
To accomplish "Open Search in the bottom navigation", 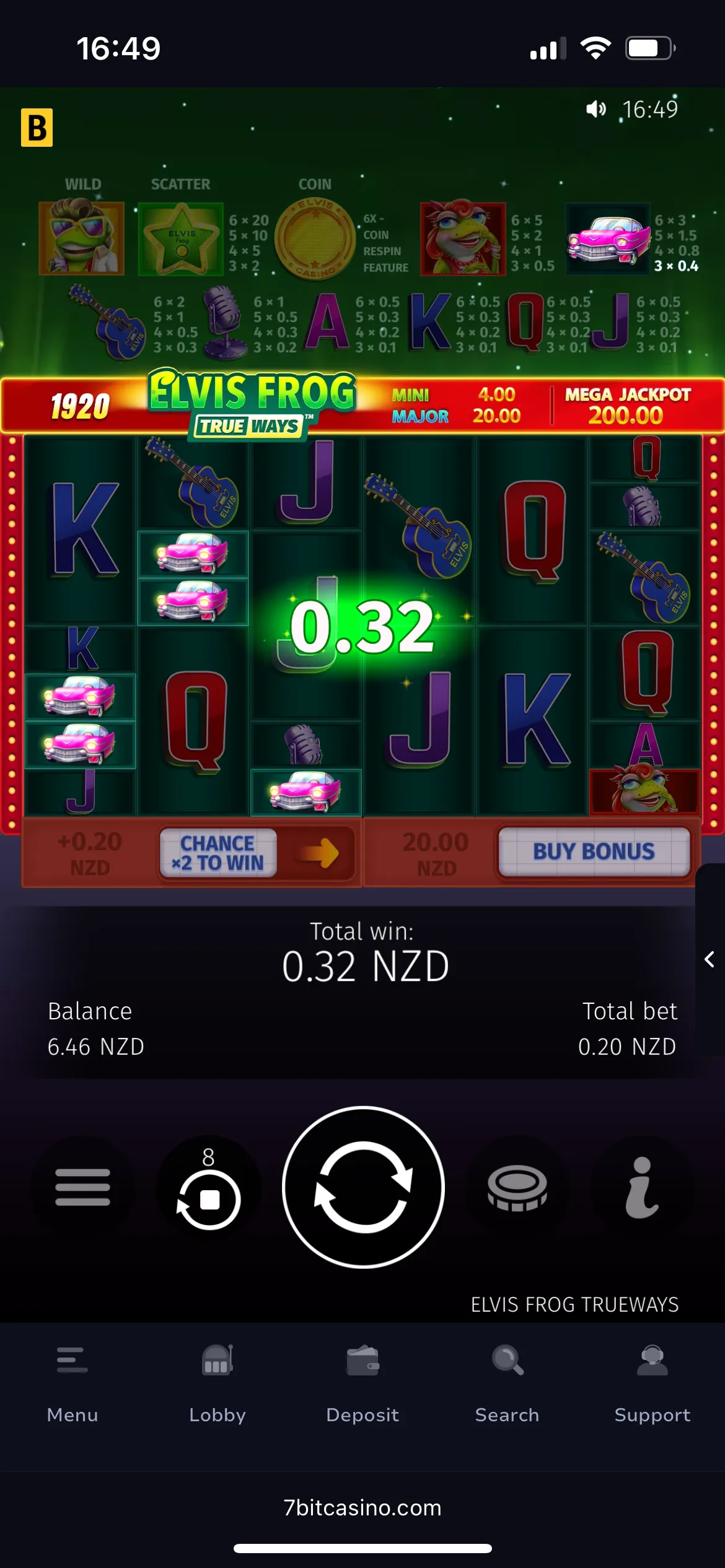I will [507, 1383].
